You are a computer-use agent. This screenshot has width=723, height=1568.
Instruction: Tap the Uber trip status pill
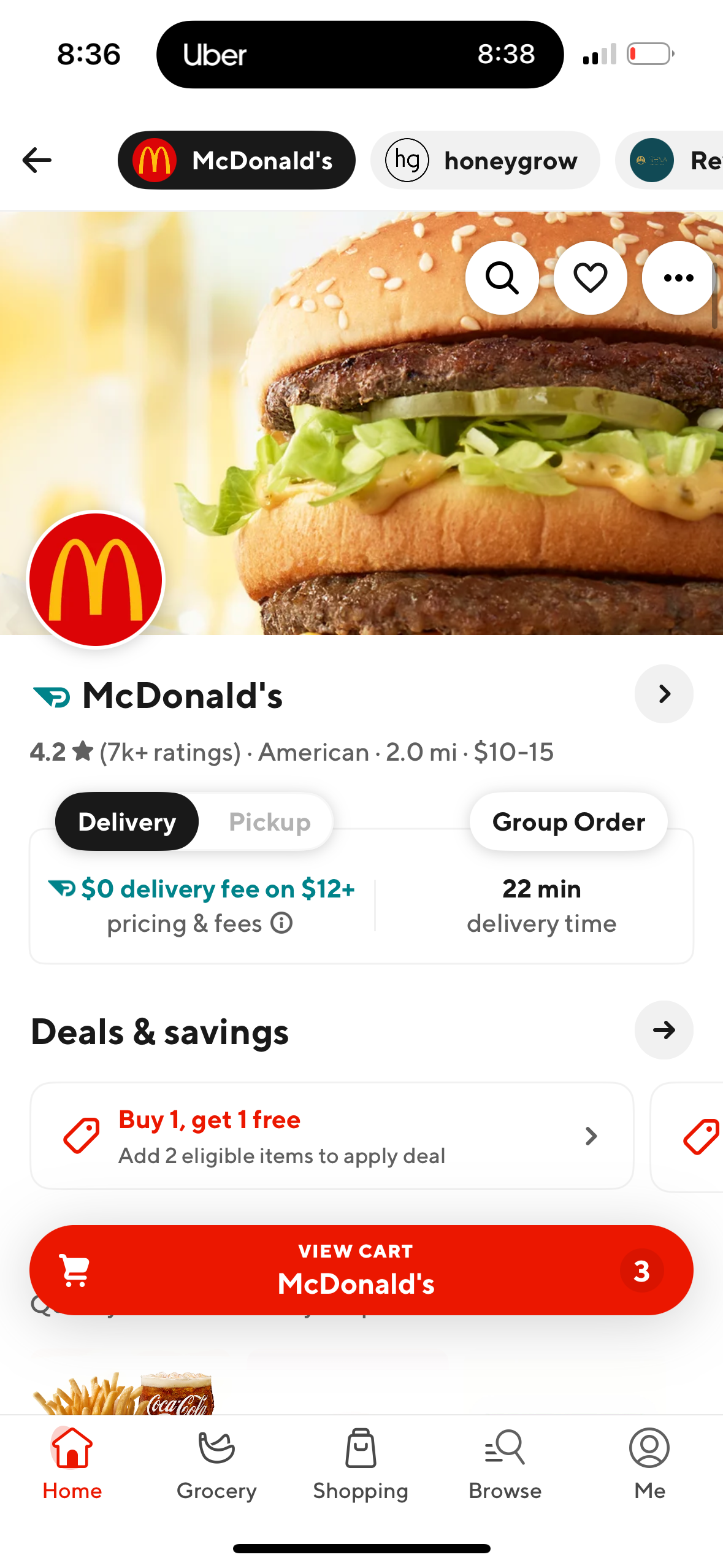click(359, 55)
